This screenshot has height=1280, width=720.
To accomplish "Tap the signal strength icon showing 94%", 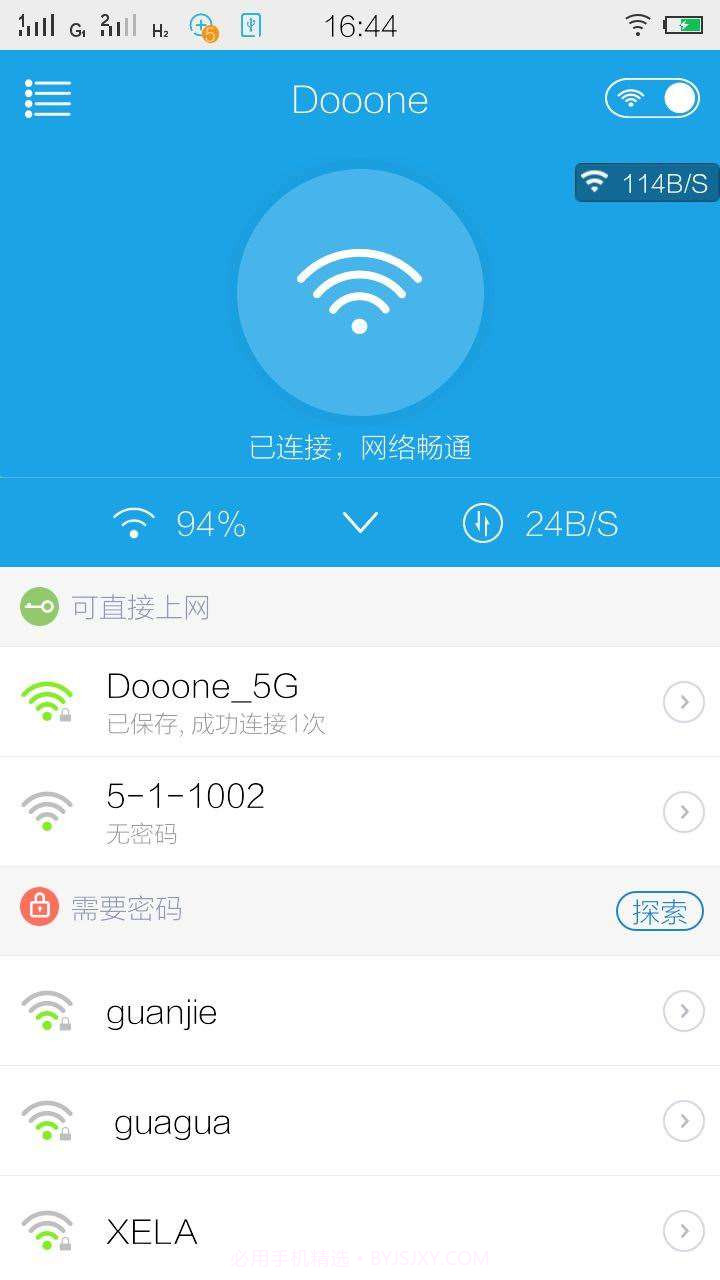I will [133, 522].
